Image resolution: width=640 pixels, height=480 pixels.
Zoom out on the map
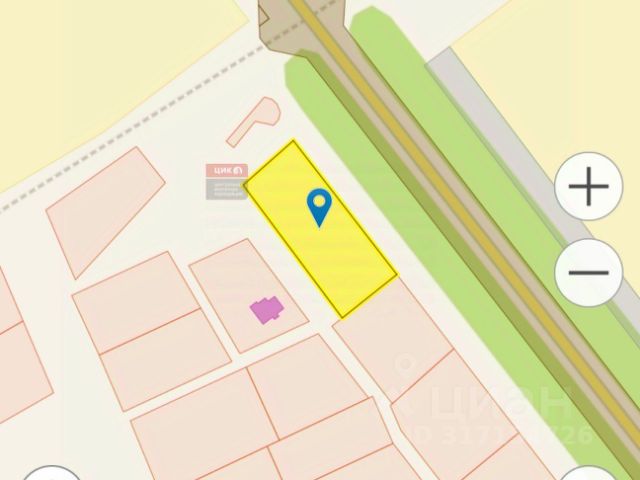click(x=588, y=273)
